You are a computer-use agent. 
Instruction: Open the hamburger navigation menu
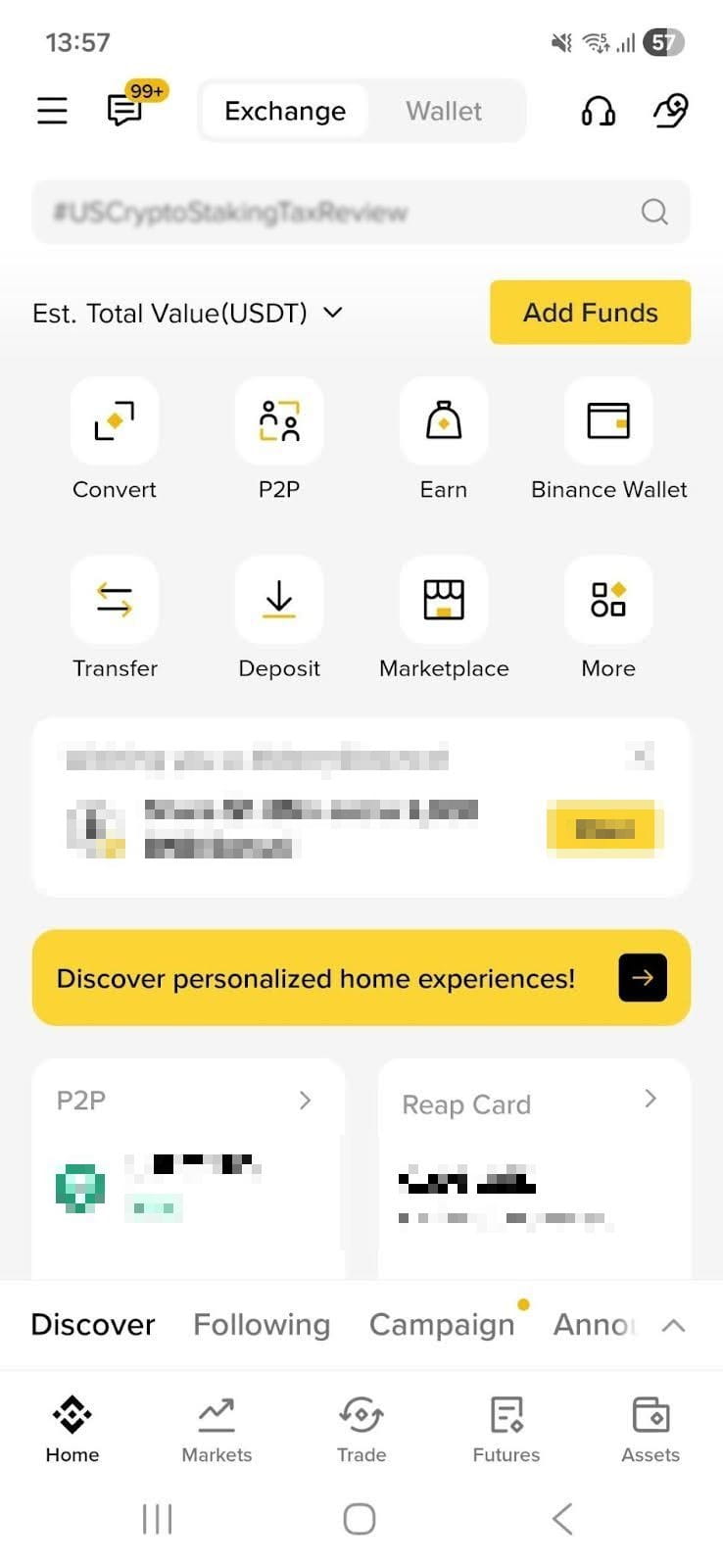[x=52, y=111]
